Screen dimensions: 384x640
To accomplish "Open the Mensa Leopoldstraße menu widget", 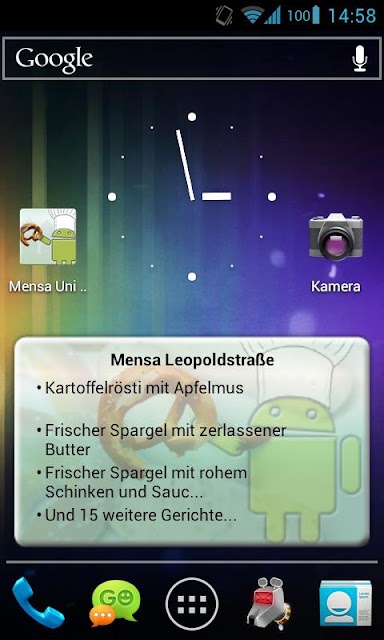I will tap(192, 442).
